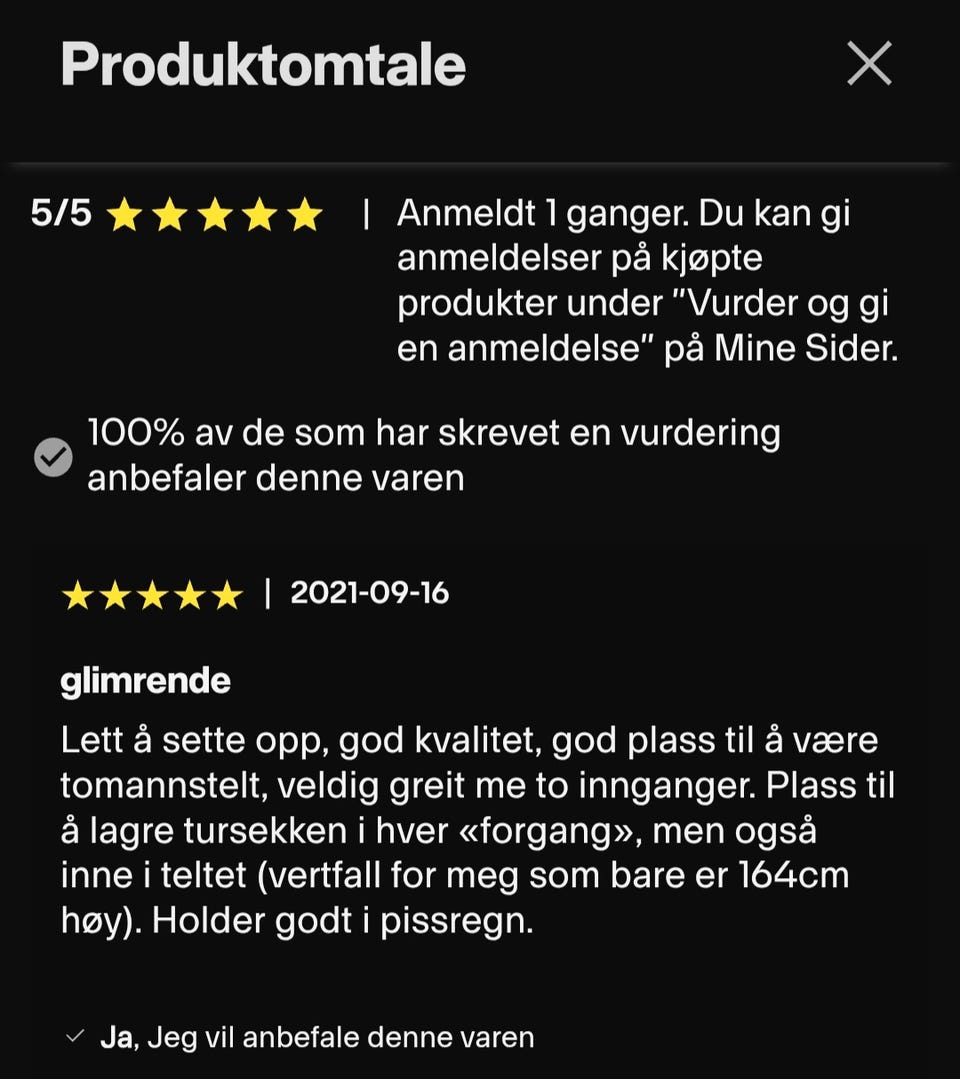Close the Produktomtale dialog
960x1079 pixels.
868,63
